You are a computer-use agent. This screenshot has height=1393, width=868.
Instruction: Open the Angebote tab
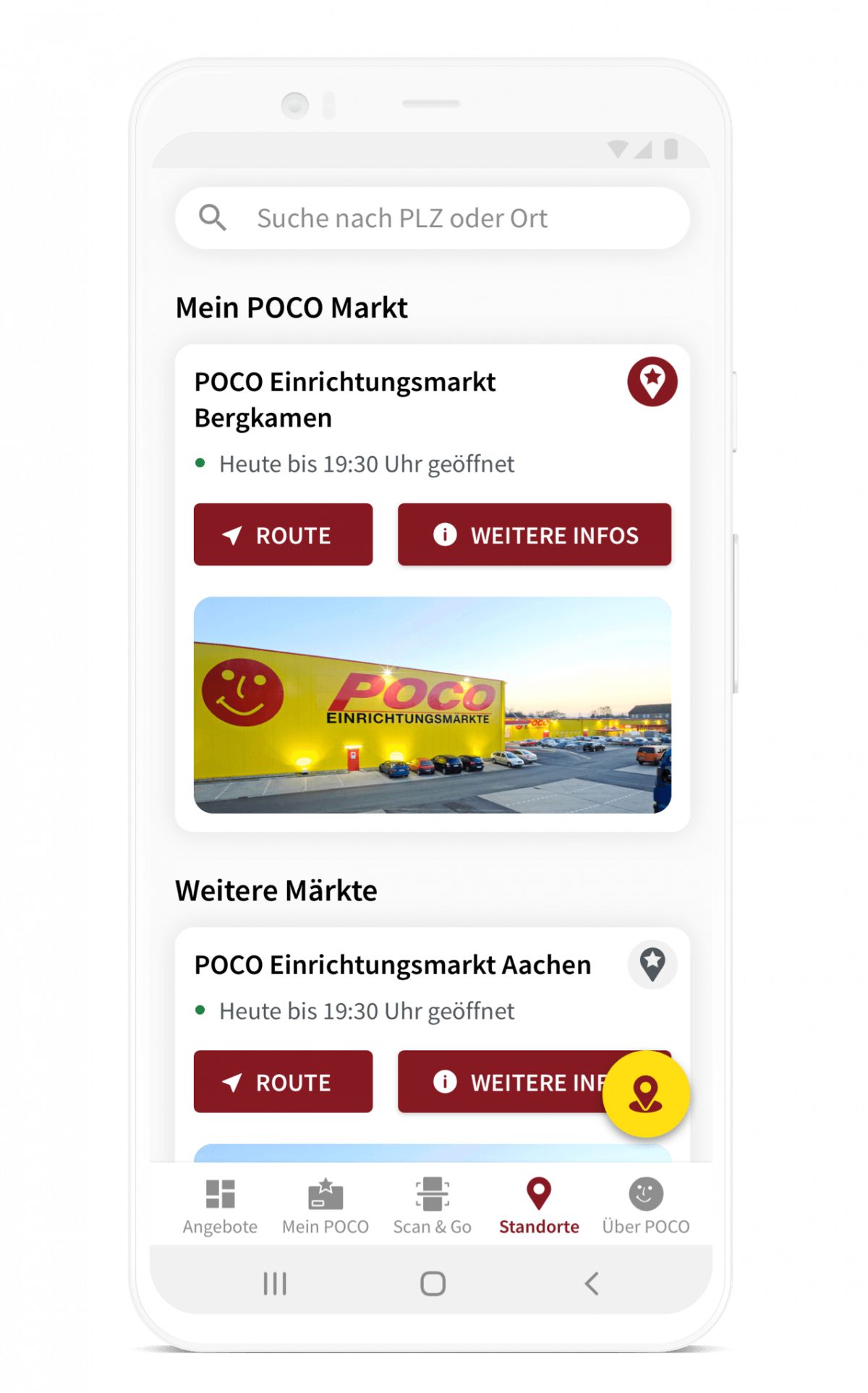coord(220,1204)
